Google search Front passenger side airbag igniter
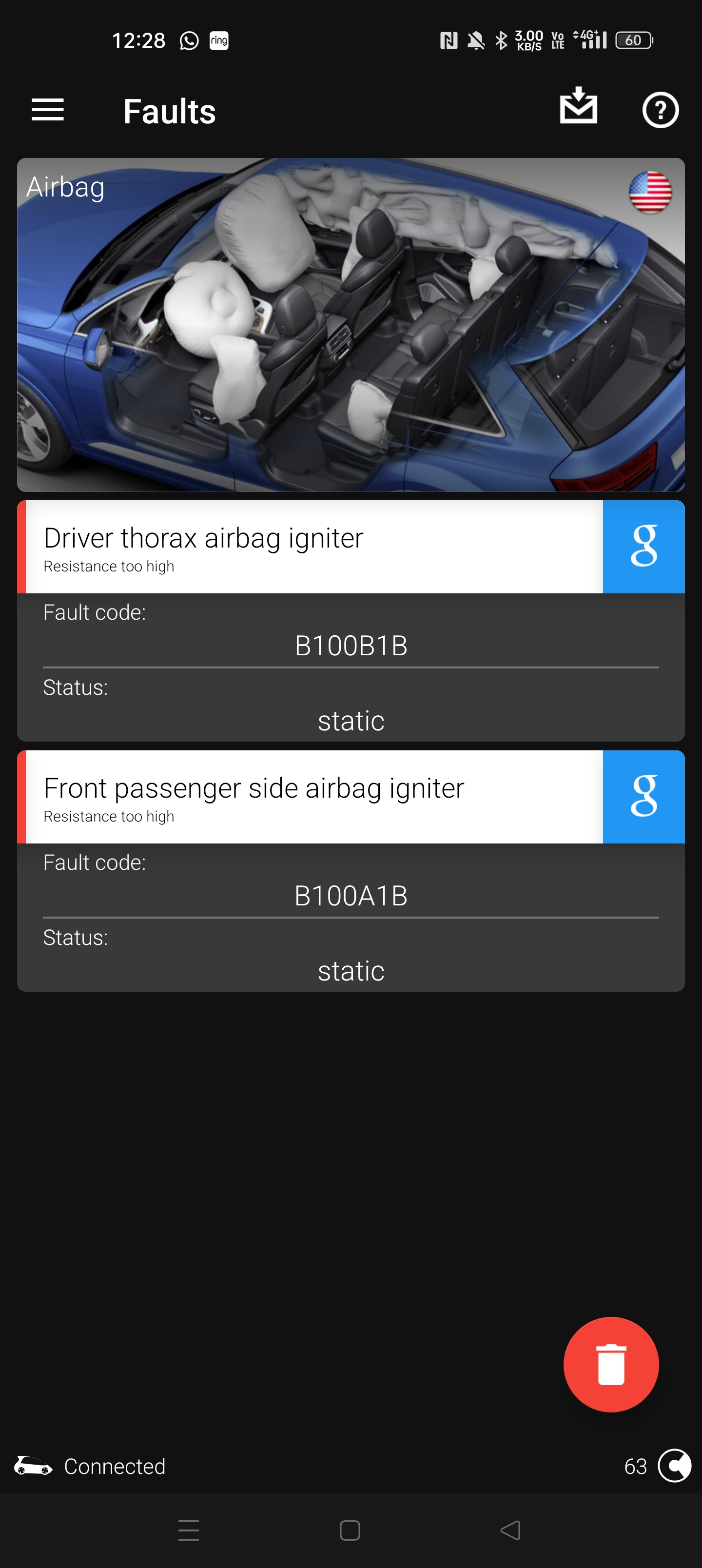The image size is (702, 1568). pos(643,797)
